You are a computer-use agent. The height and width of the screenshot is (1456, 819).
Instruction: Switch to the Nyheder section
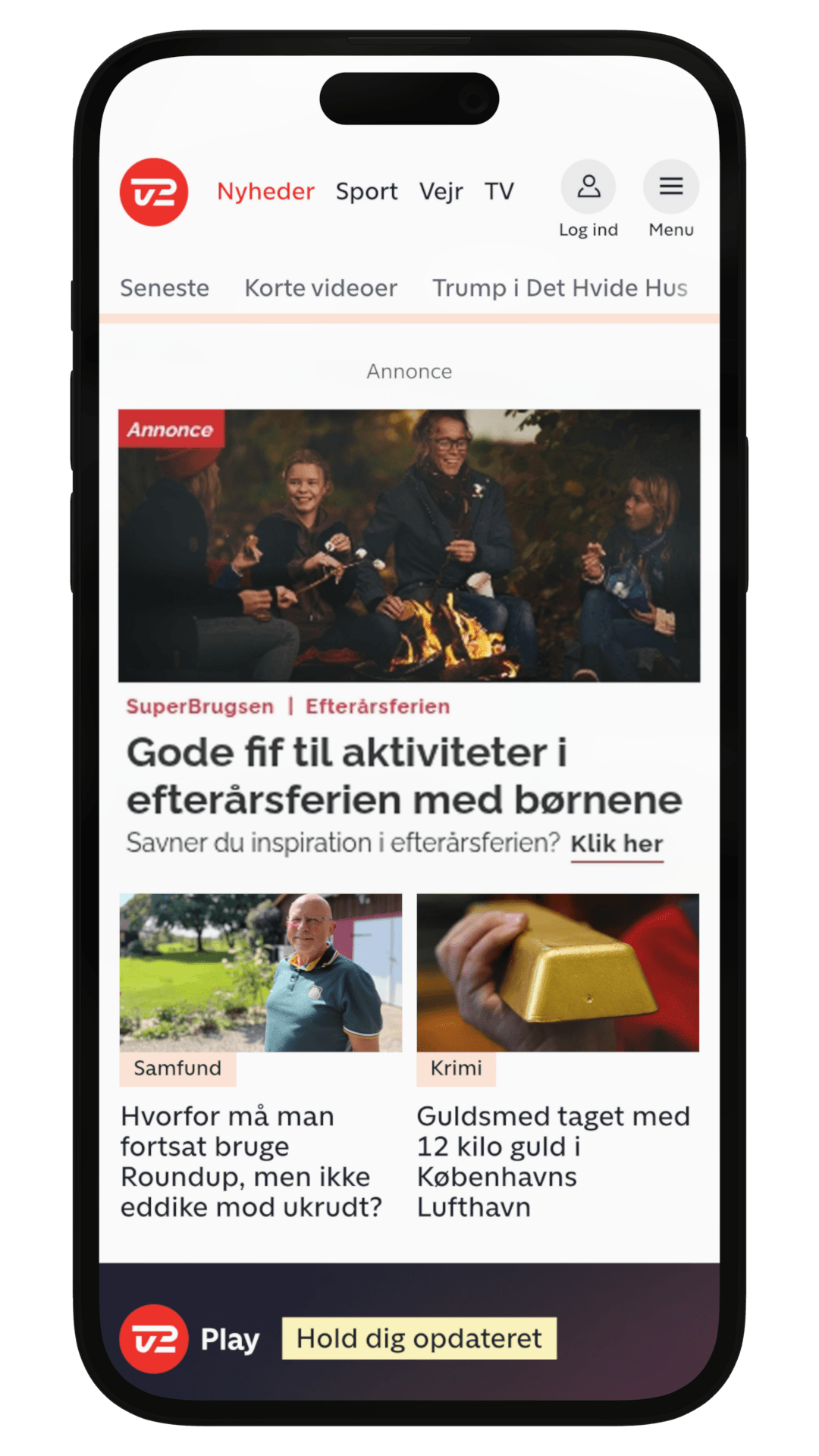(265, 191)
